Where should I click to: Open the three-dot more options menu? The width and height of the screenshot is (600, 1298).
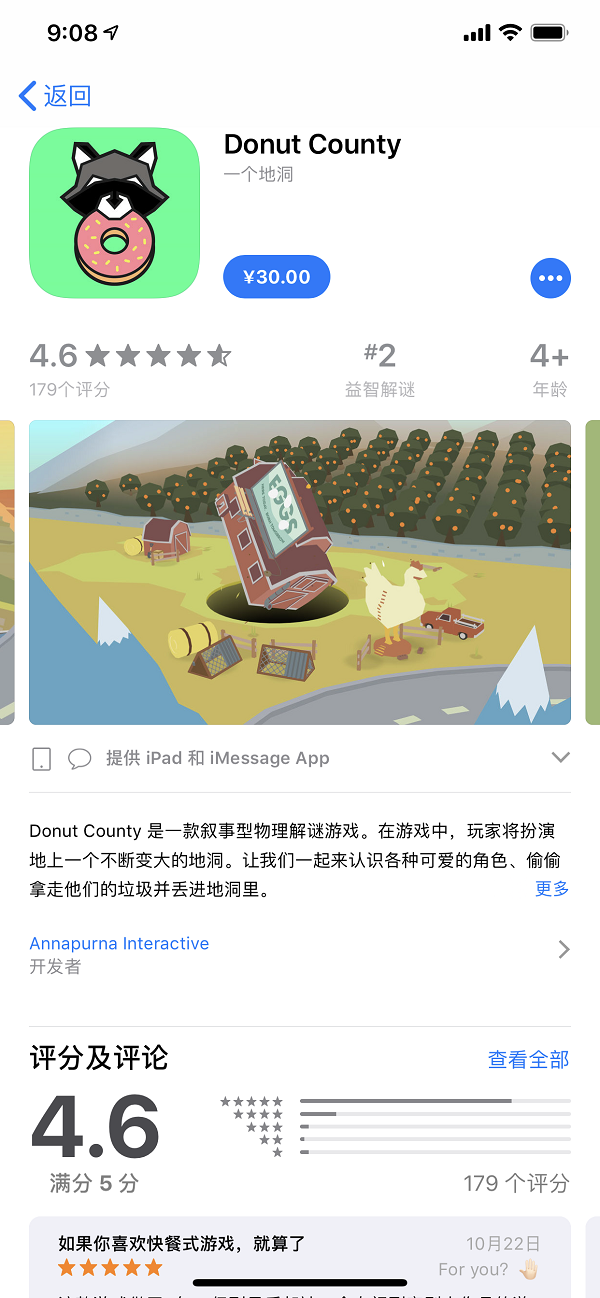[550, 278]
